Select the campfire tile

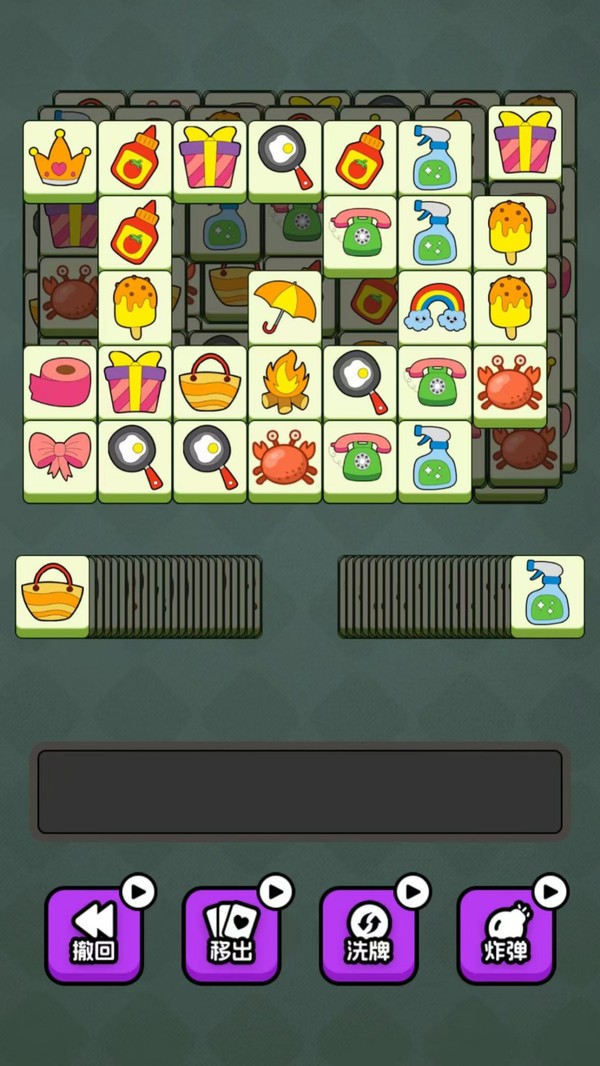click(285, 383)
